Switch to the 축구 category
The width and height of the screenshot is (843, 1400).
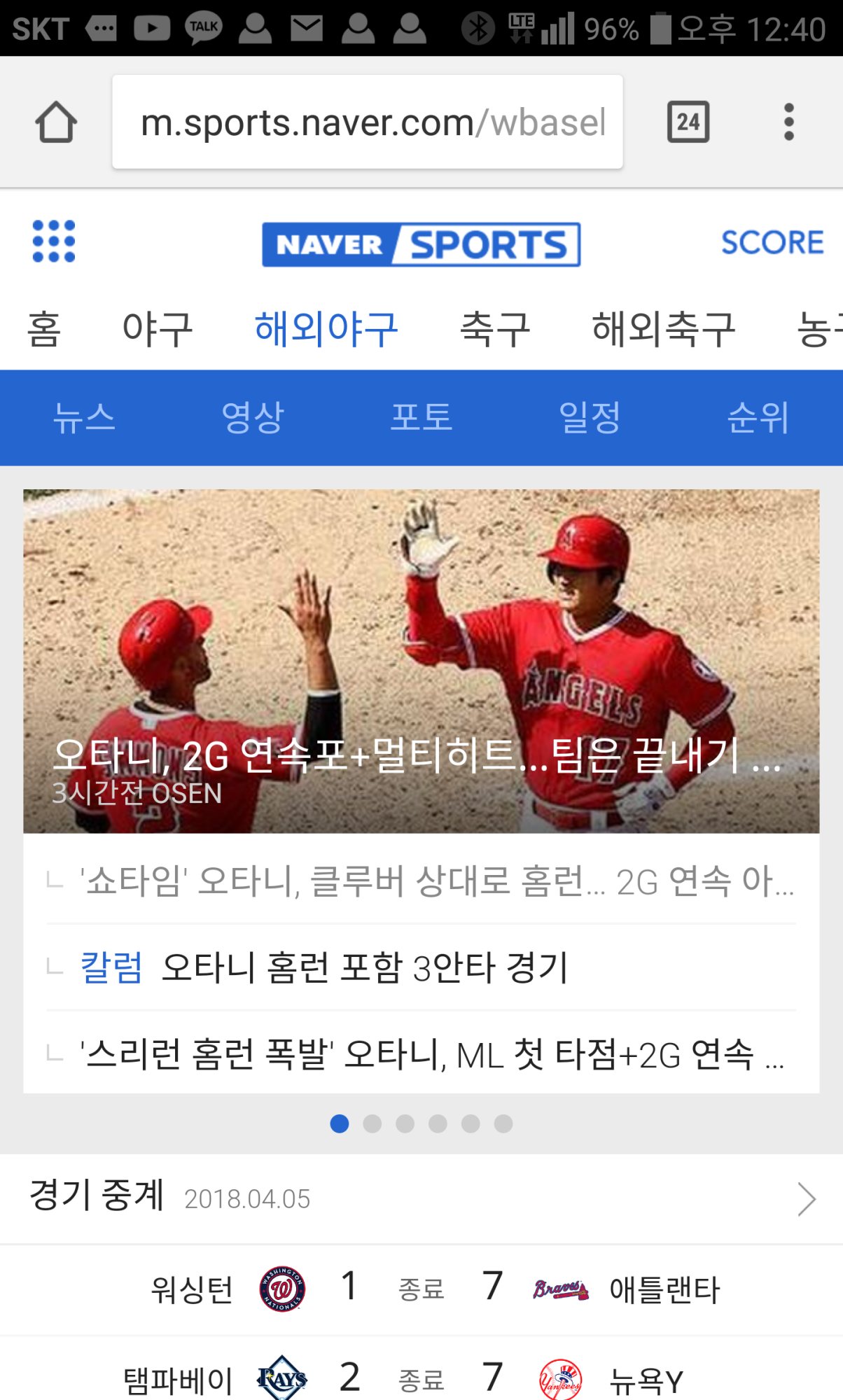[x=494, y=329]
